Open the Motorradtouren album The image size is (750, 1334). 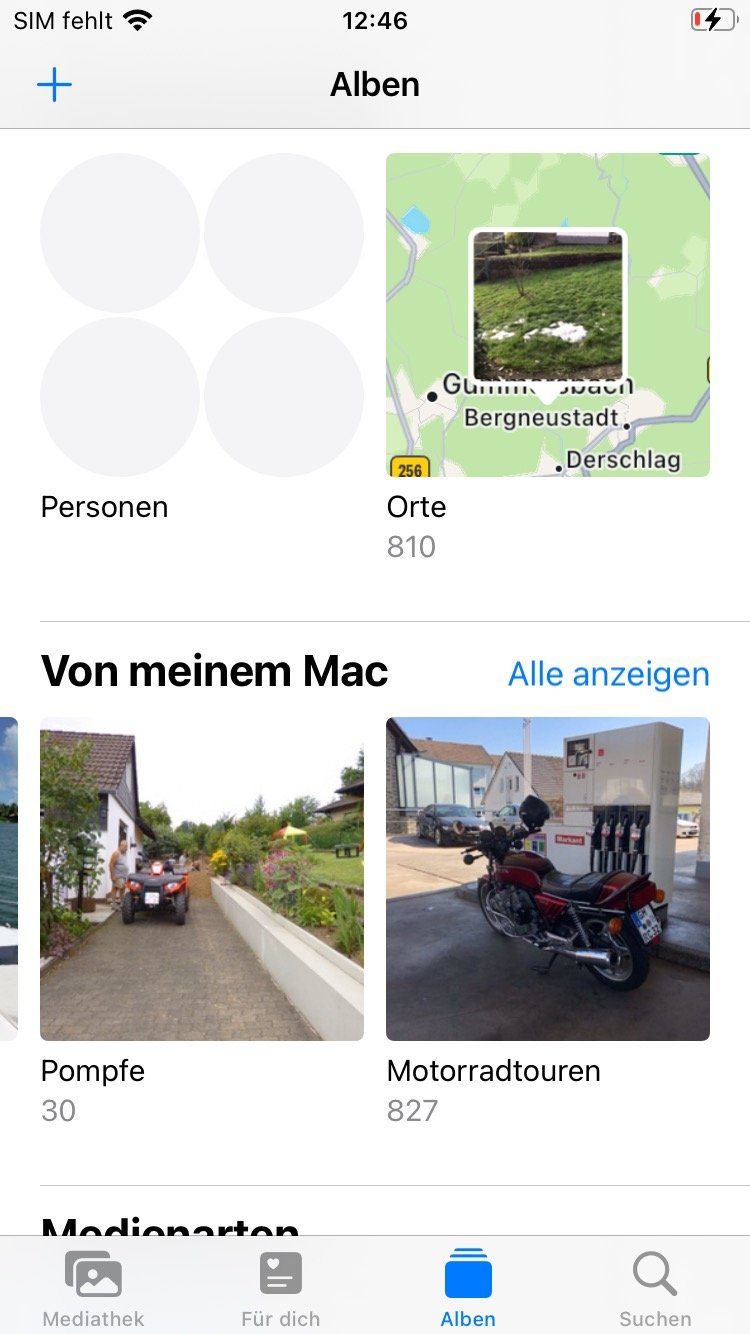(x=548, y=878)
